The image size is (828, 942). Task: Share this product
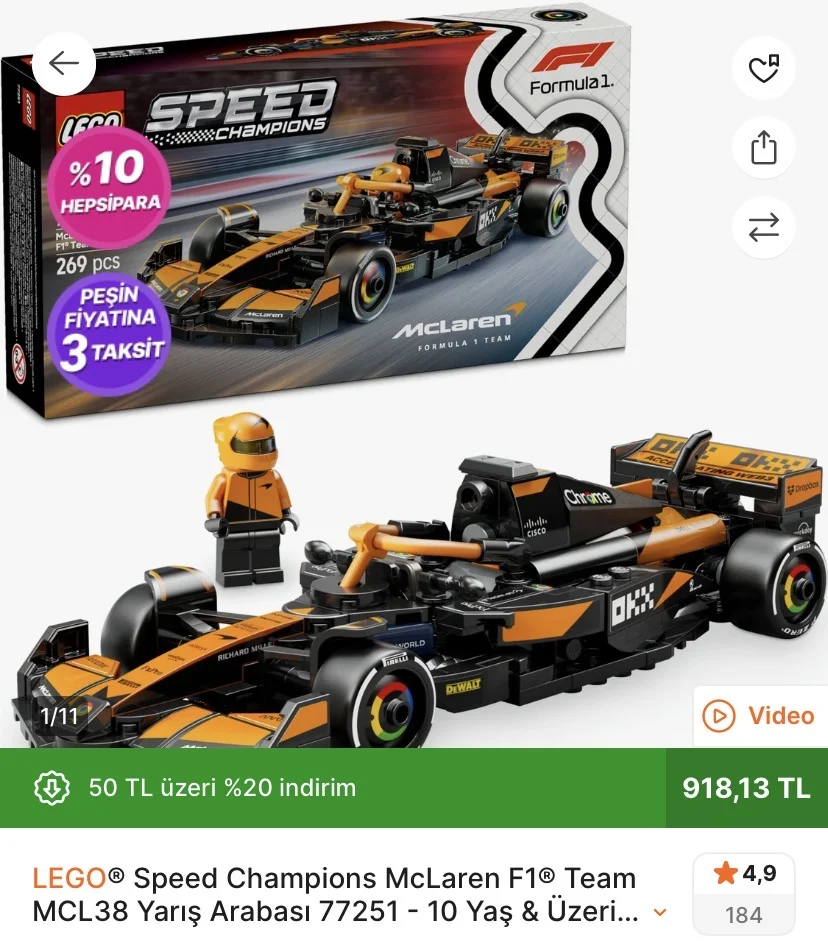click(764, 148)
